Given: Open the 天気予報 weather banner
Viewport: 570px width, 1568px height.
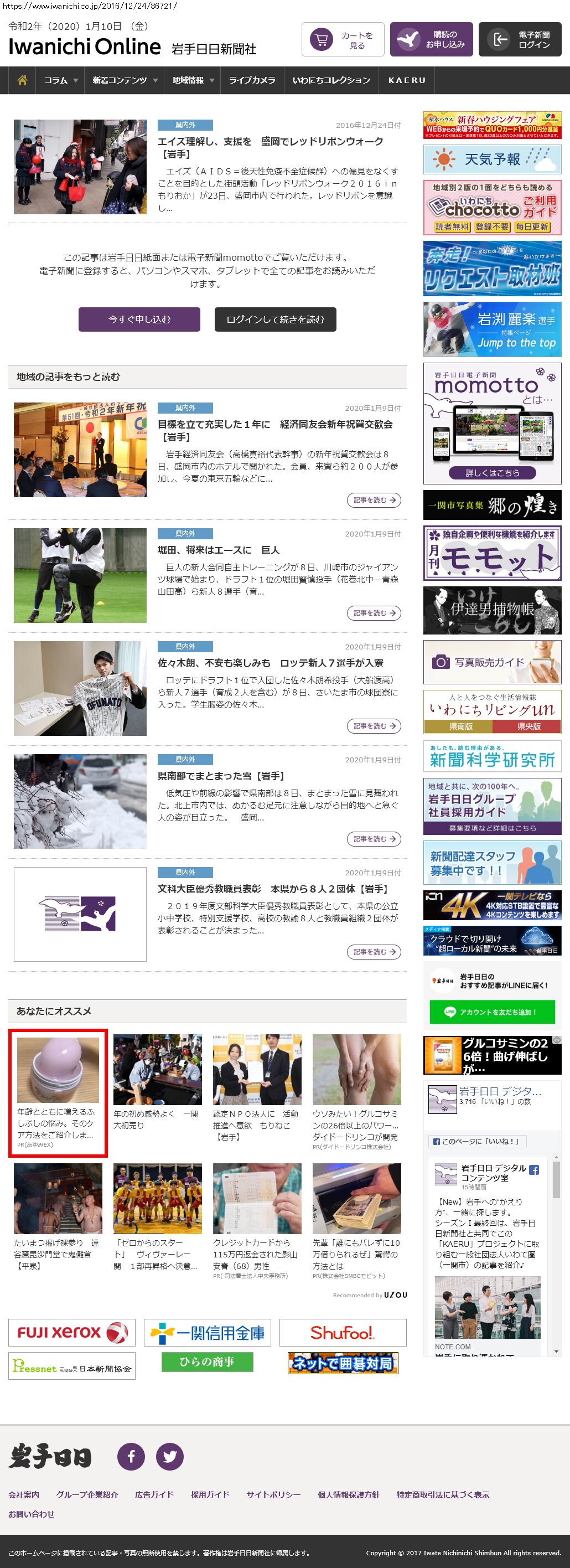Looking at the screenshot, I should [491, 159].
